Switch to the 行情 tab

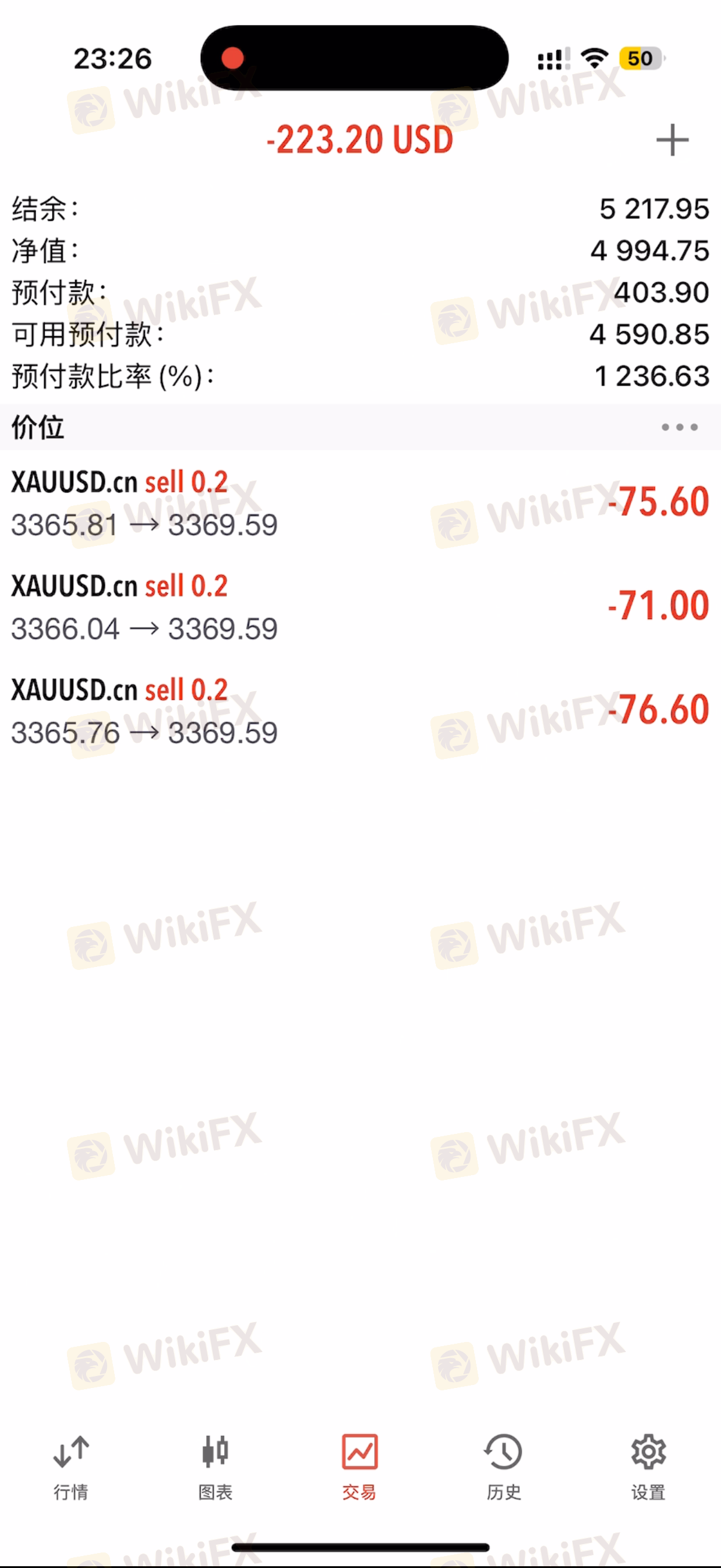point(71,1466)
